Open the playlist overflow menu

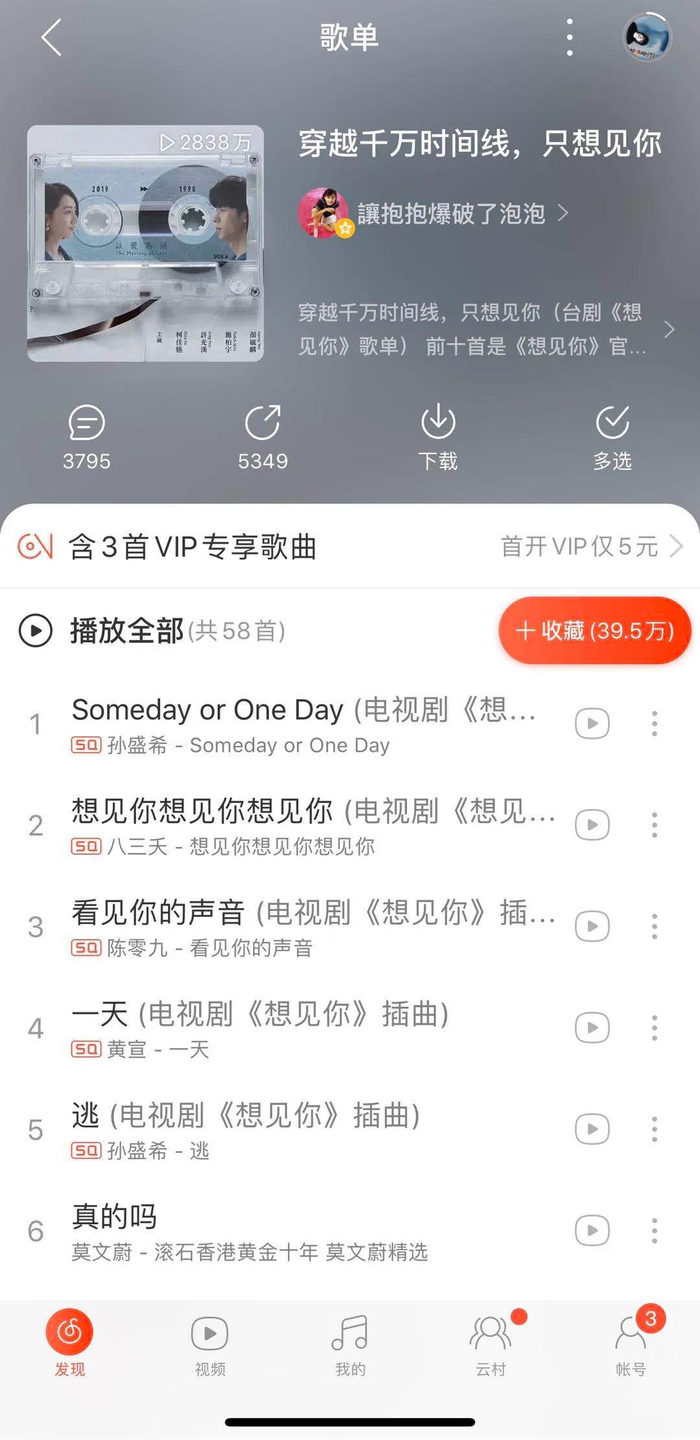pos(569,38)
